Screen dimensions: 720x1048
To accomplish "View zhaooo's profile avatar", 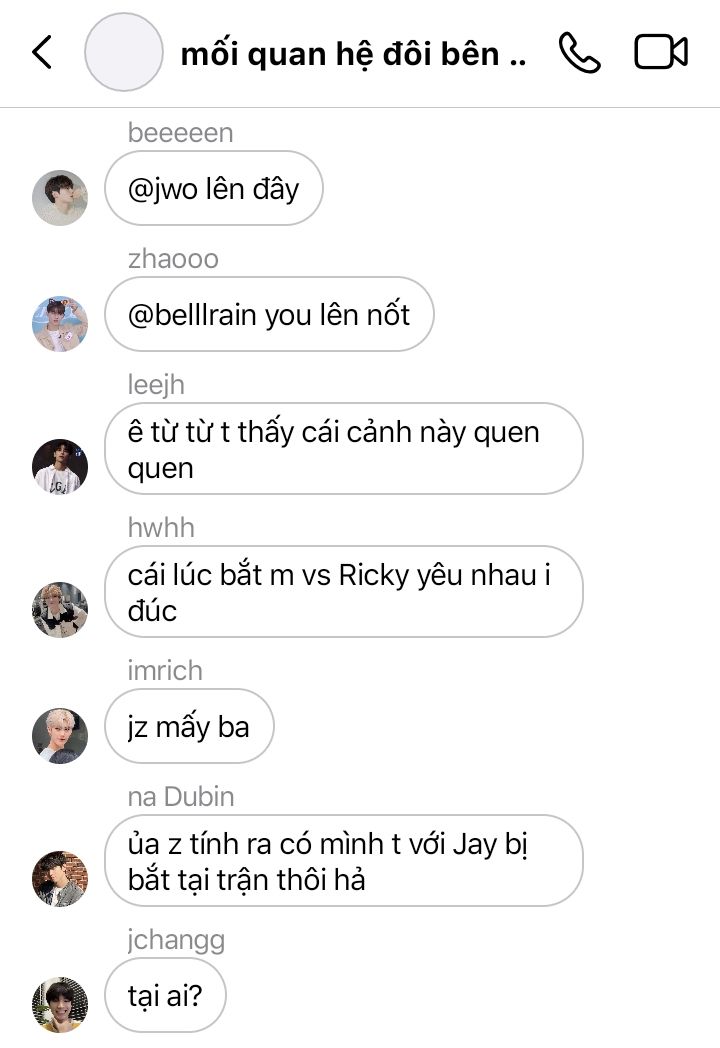I will click(x=60, y=324).
